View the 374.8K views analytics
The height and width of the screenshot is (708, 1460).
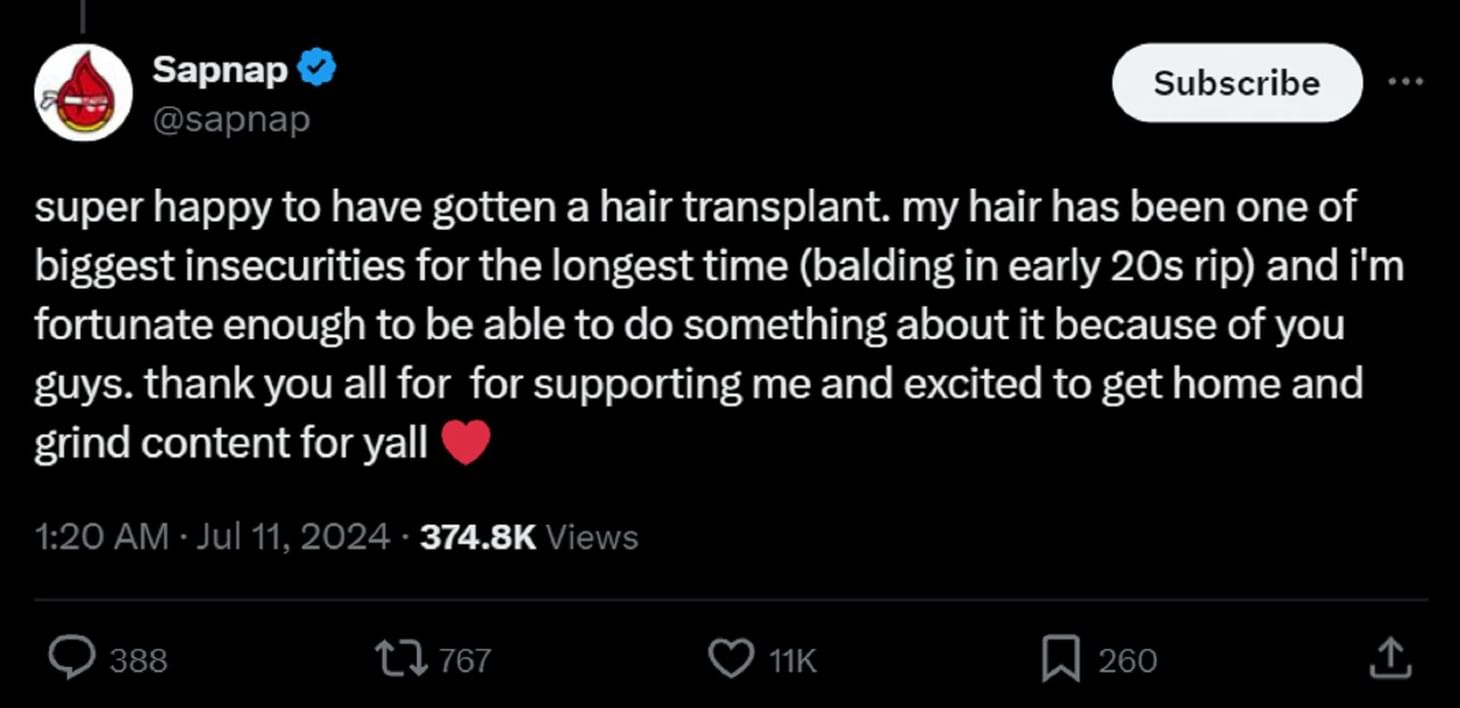point(528,537)
